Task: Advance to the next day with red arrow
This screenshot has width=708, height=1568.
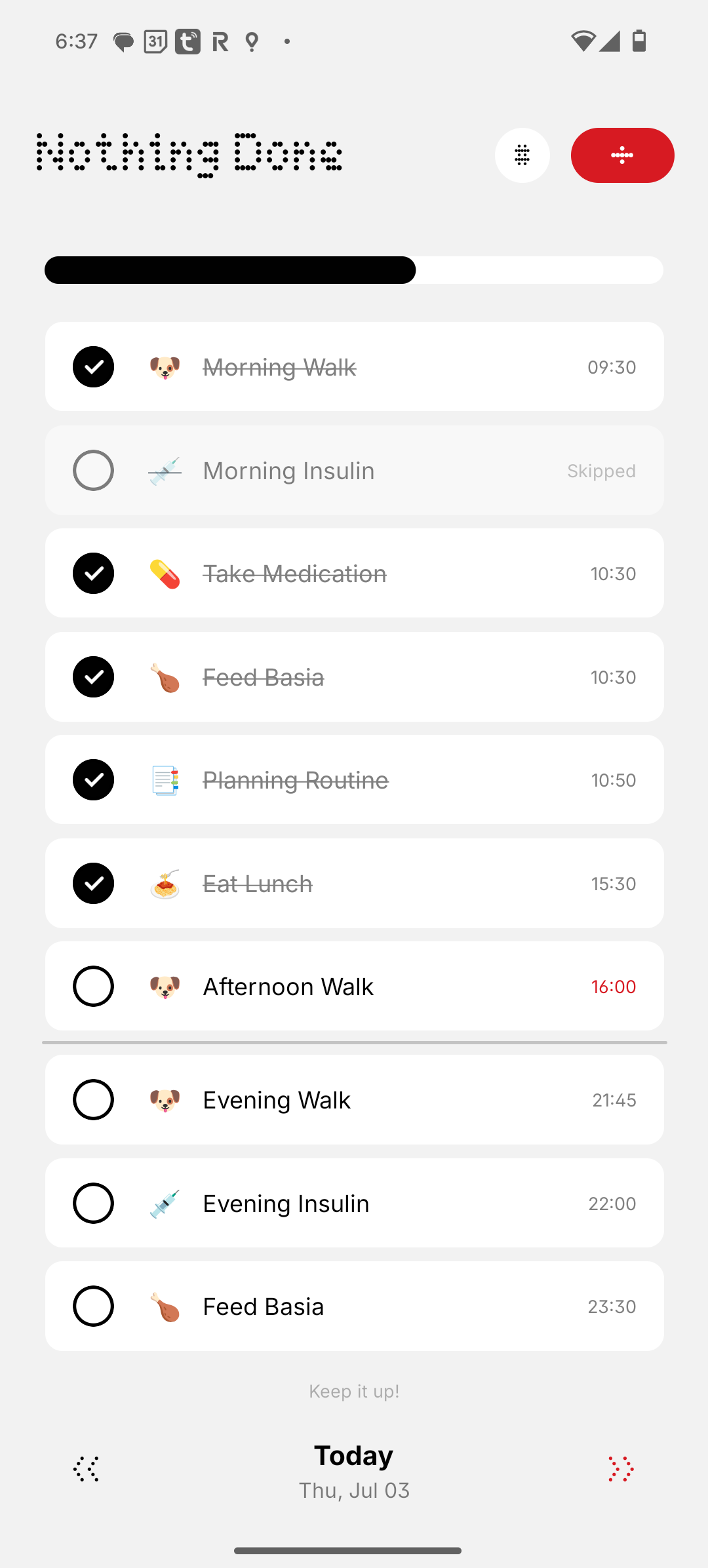Action: pyautogui.click(x=621, y=1469)
